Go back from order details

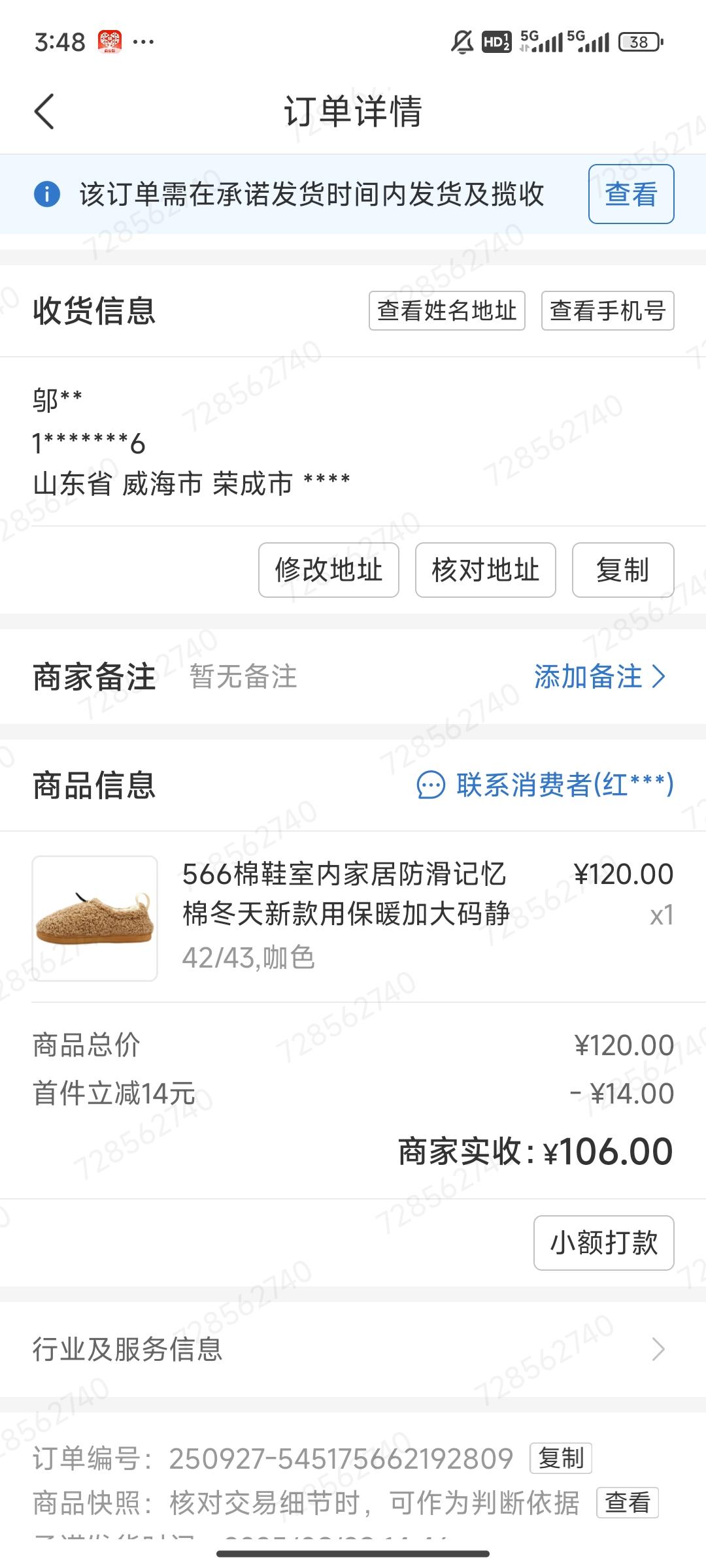click(44, 111)
